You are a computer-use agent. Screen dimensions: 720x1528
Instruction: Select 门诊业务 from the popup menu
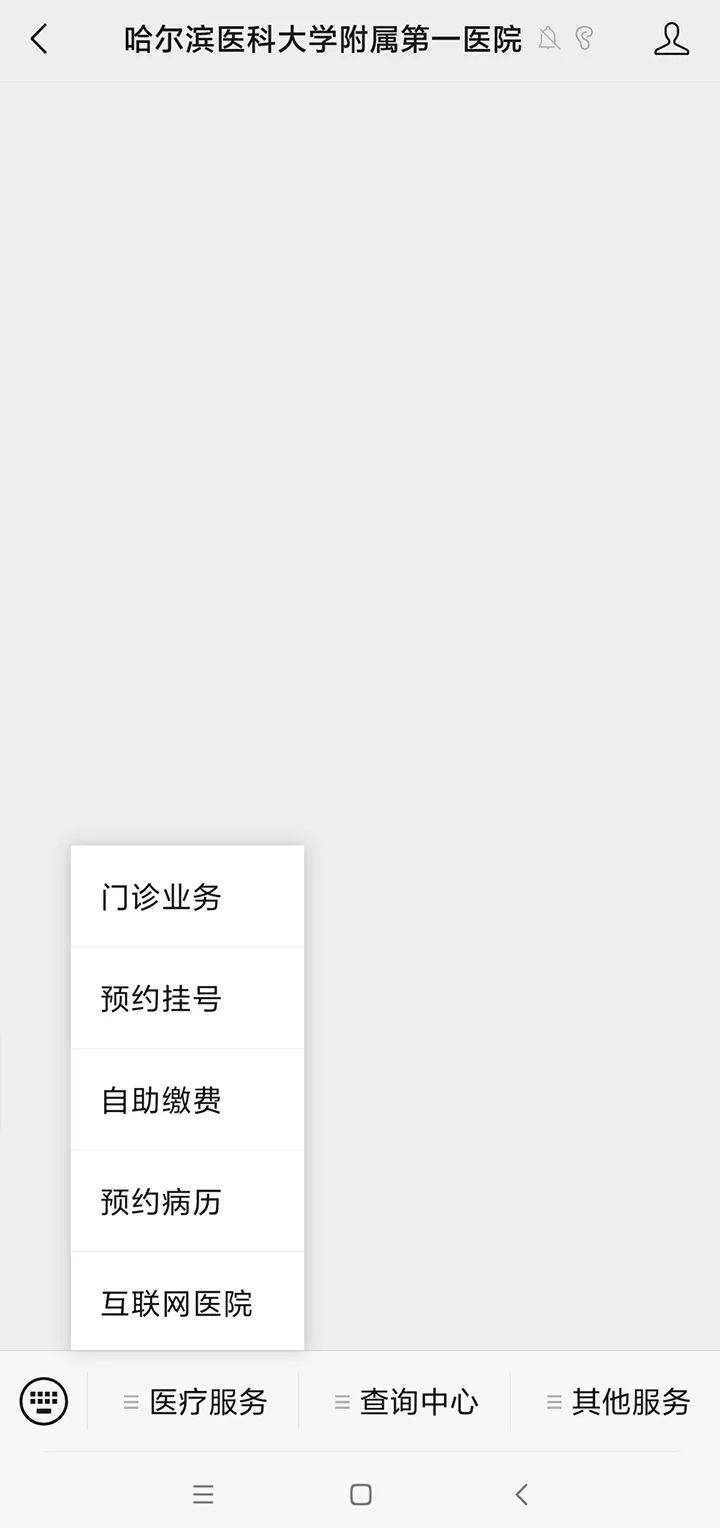click(x=187, y=897)
